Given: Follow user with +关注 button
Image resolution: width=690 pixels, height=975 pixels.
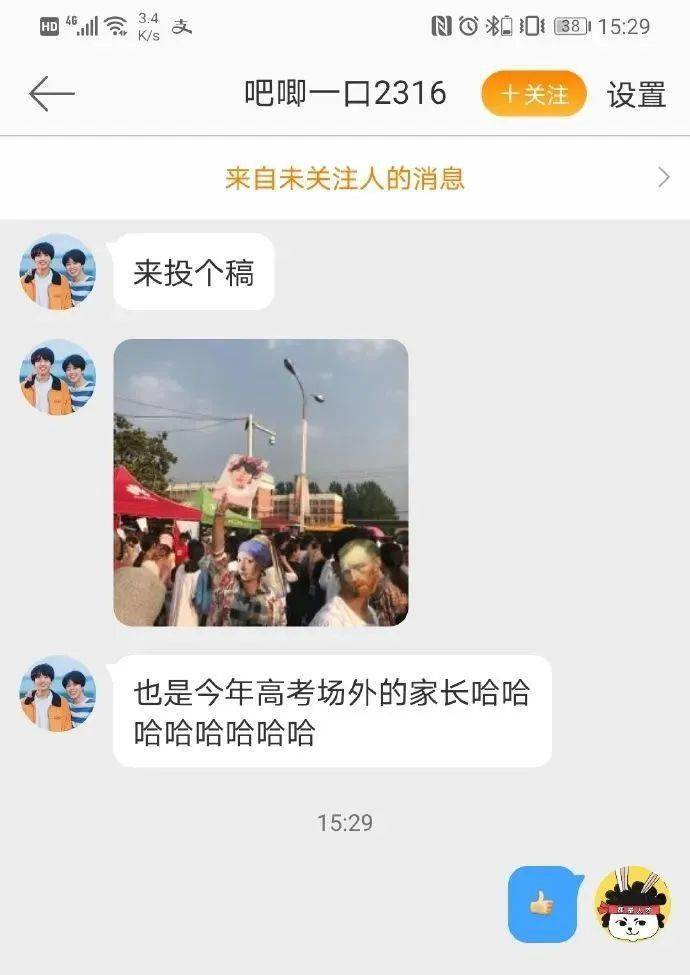Looking at the screenshot, I should (x=533, y=94).
